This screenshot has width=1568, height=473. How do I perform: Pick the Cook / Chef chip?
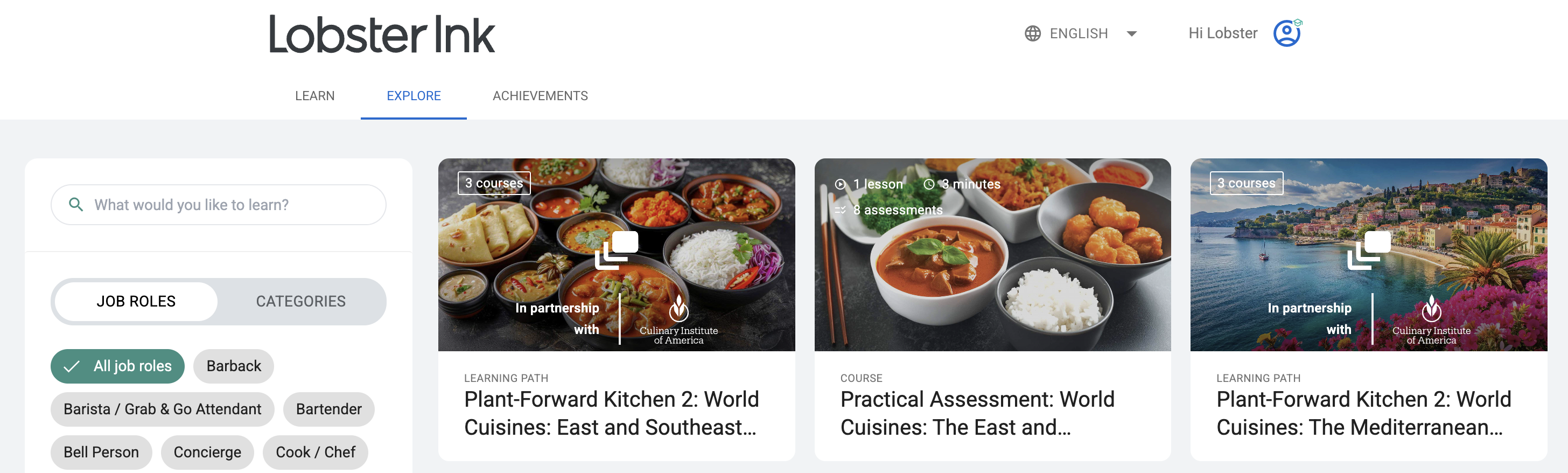(316, 453)
